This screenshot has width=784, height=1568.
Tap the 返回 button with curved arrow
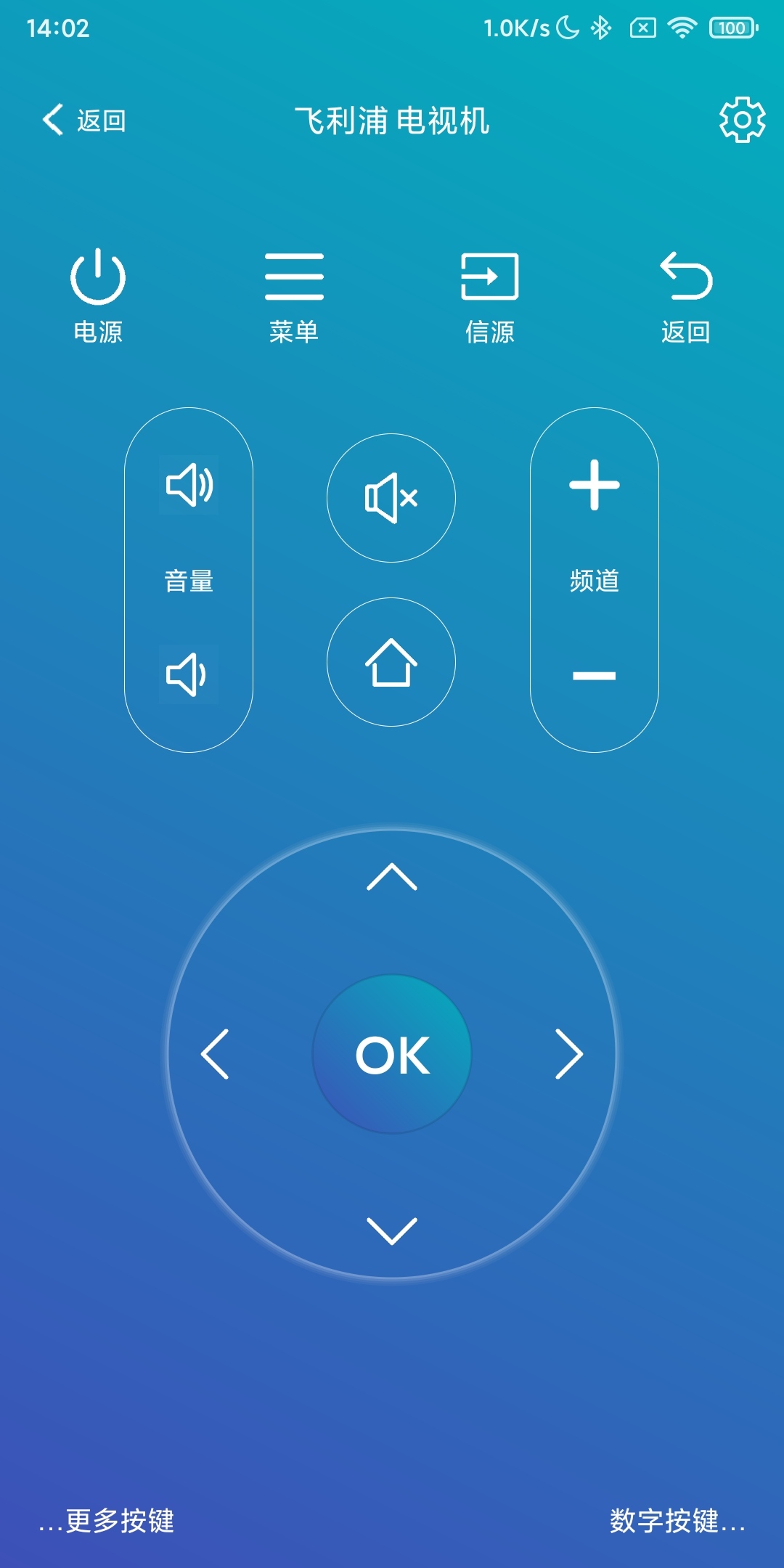(x=686, y=294)
